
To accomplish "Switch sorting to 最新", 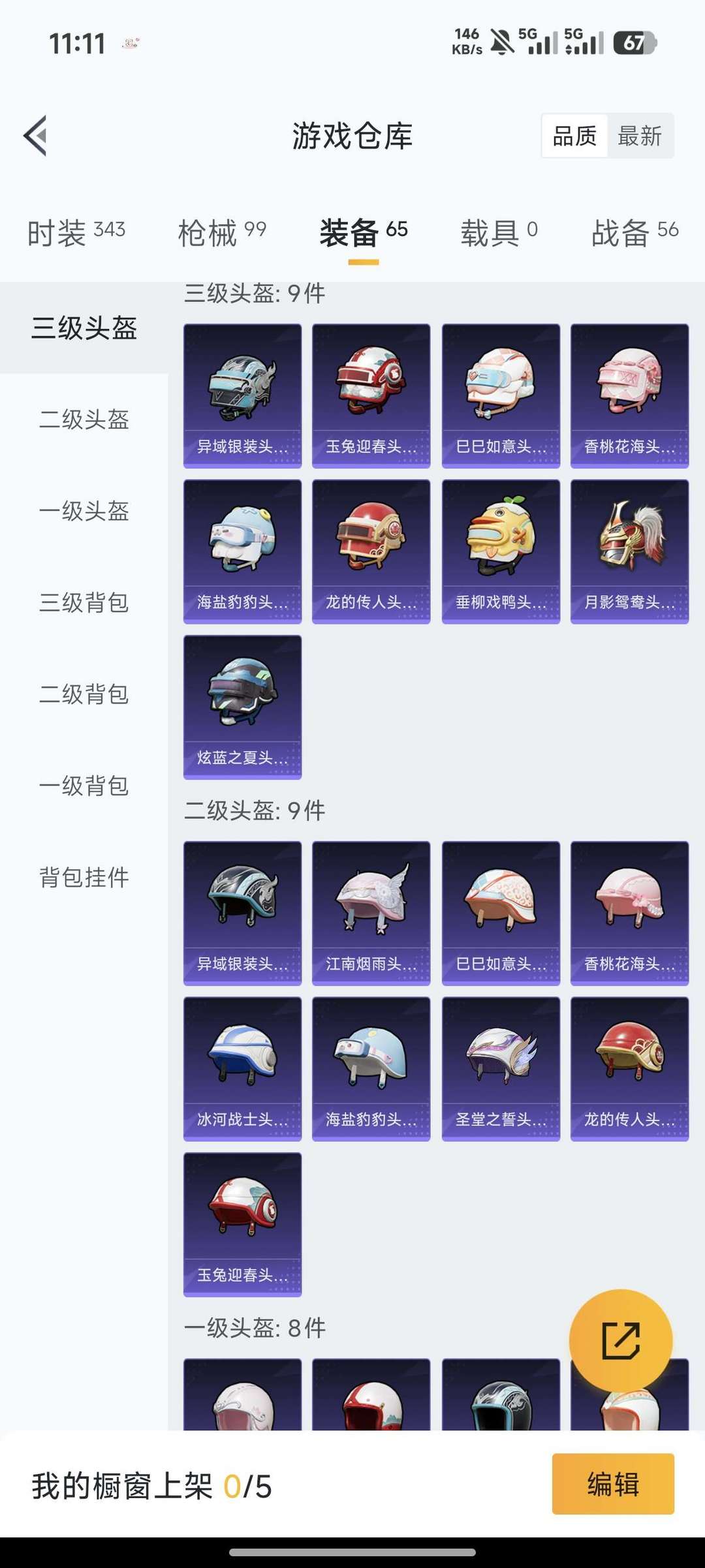I will pyautogui.click(x=642, y=136).
